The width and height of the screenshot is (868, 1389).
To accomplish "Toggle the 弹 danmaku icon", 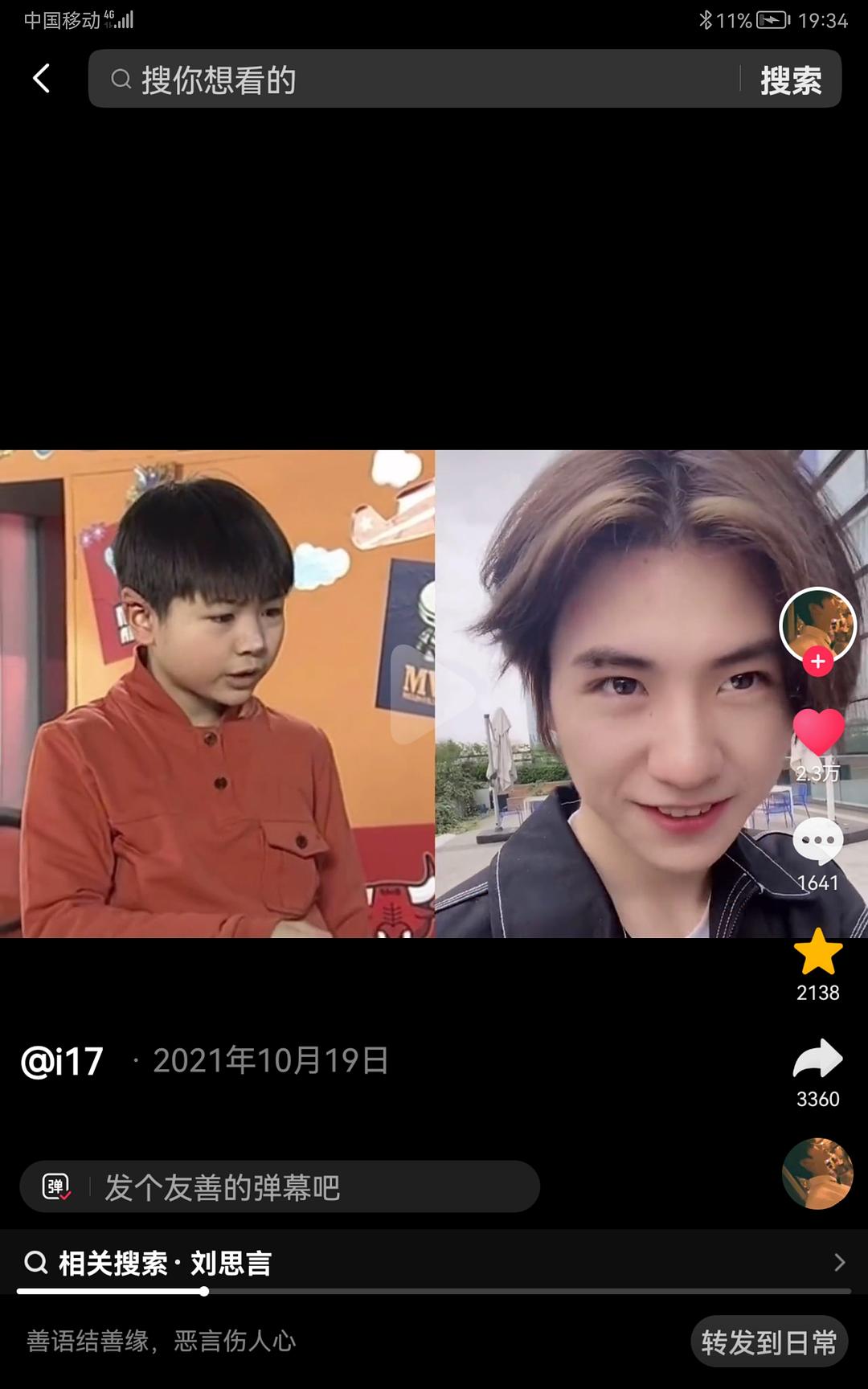I will (x=56, y=1186).
